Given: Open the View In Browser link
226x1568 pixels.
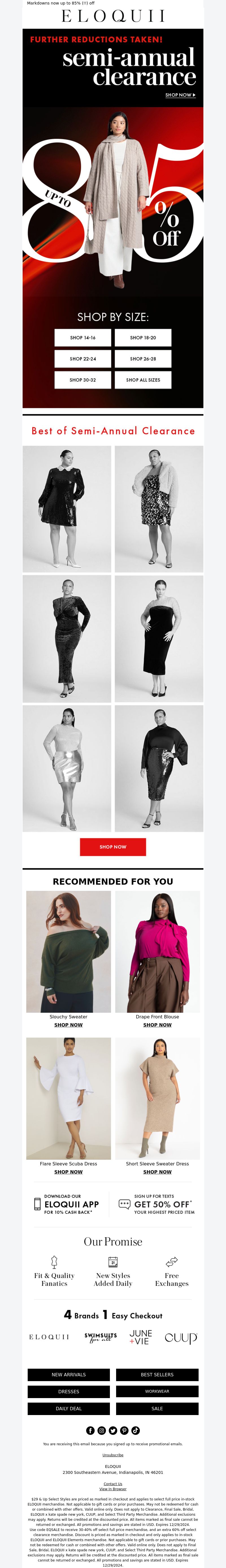Looking at the screenshot, I should (113, 1489).
